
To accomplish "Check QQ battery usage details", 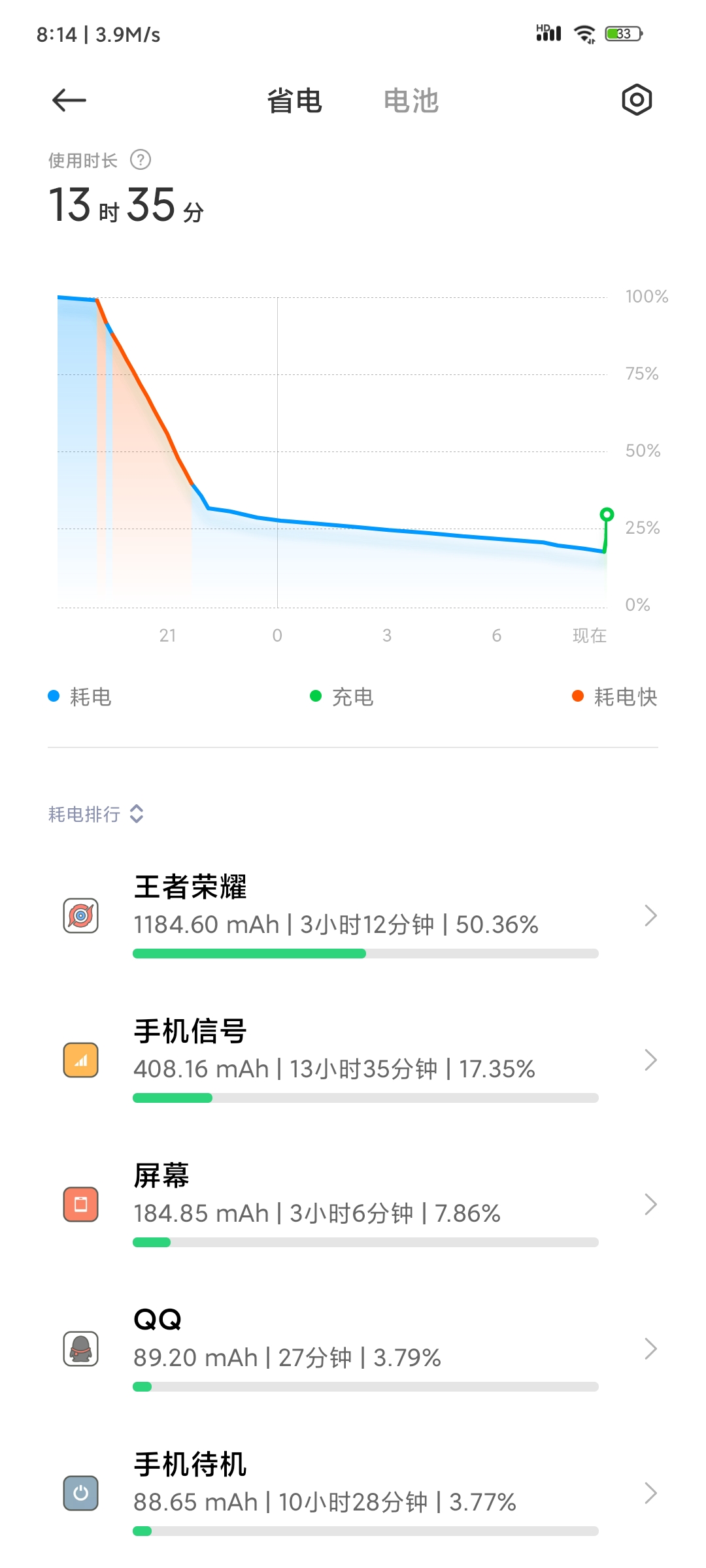I will [x=353, y=1348].
